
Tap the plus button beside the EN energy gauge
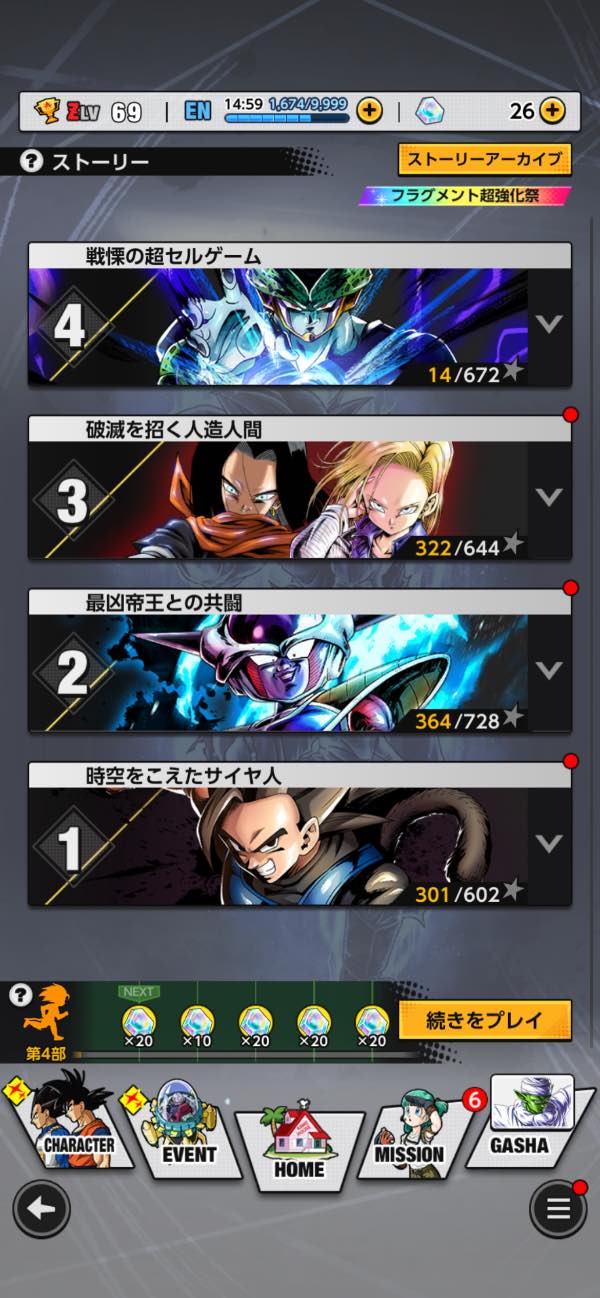pyautogui.click(x=370, y=111)
